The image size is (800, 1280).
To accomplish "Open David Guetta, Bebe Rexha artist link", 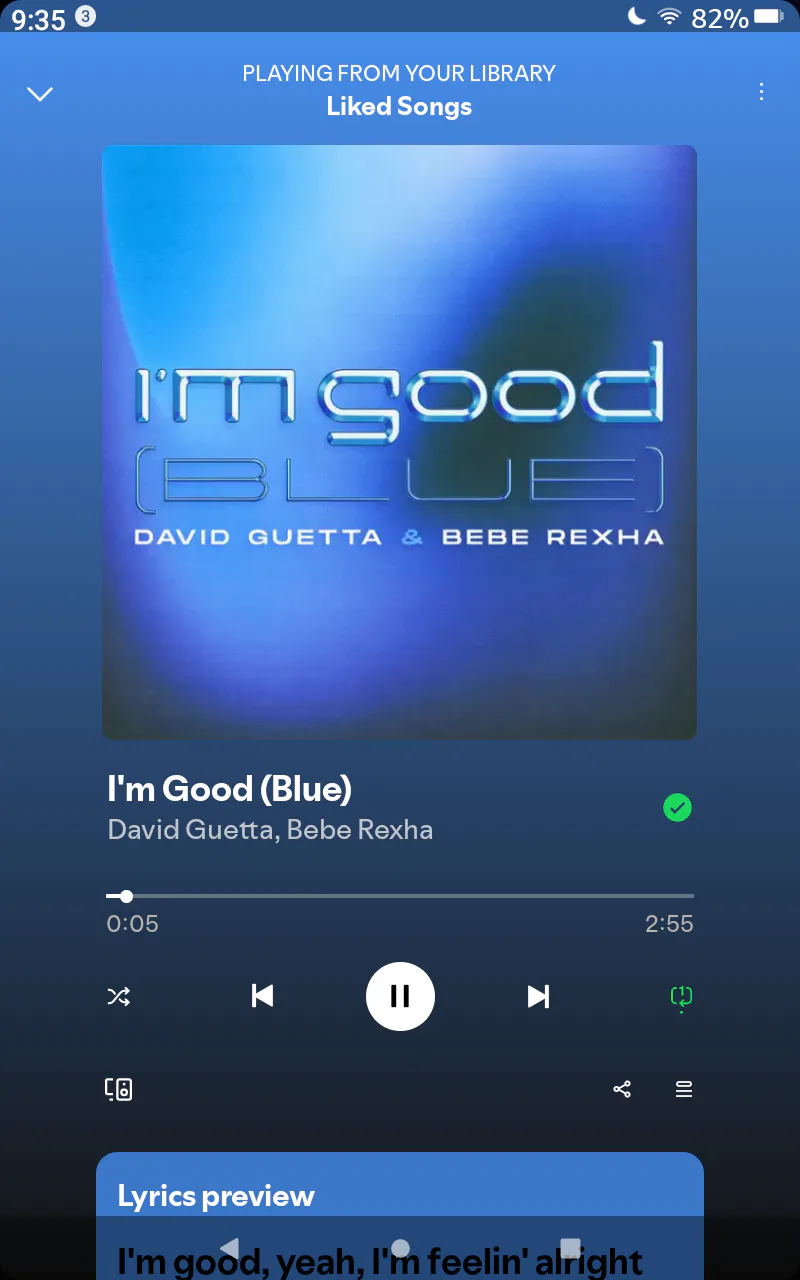I will (x=270, y=830).
